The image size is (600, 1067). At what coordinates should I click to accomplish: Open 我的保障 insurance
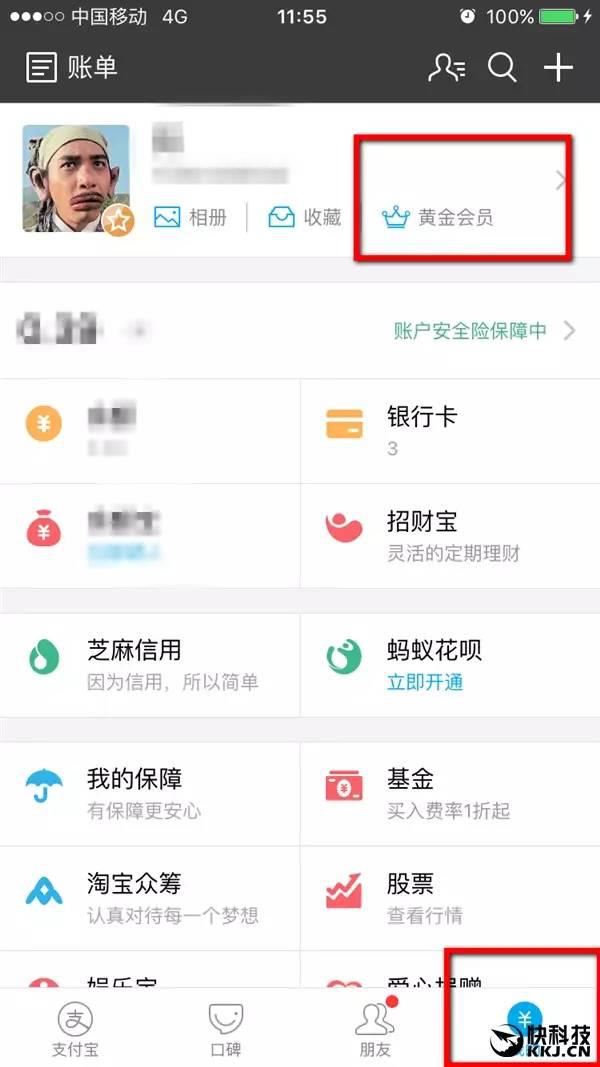(150, 793)
